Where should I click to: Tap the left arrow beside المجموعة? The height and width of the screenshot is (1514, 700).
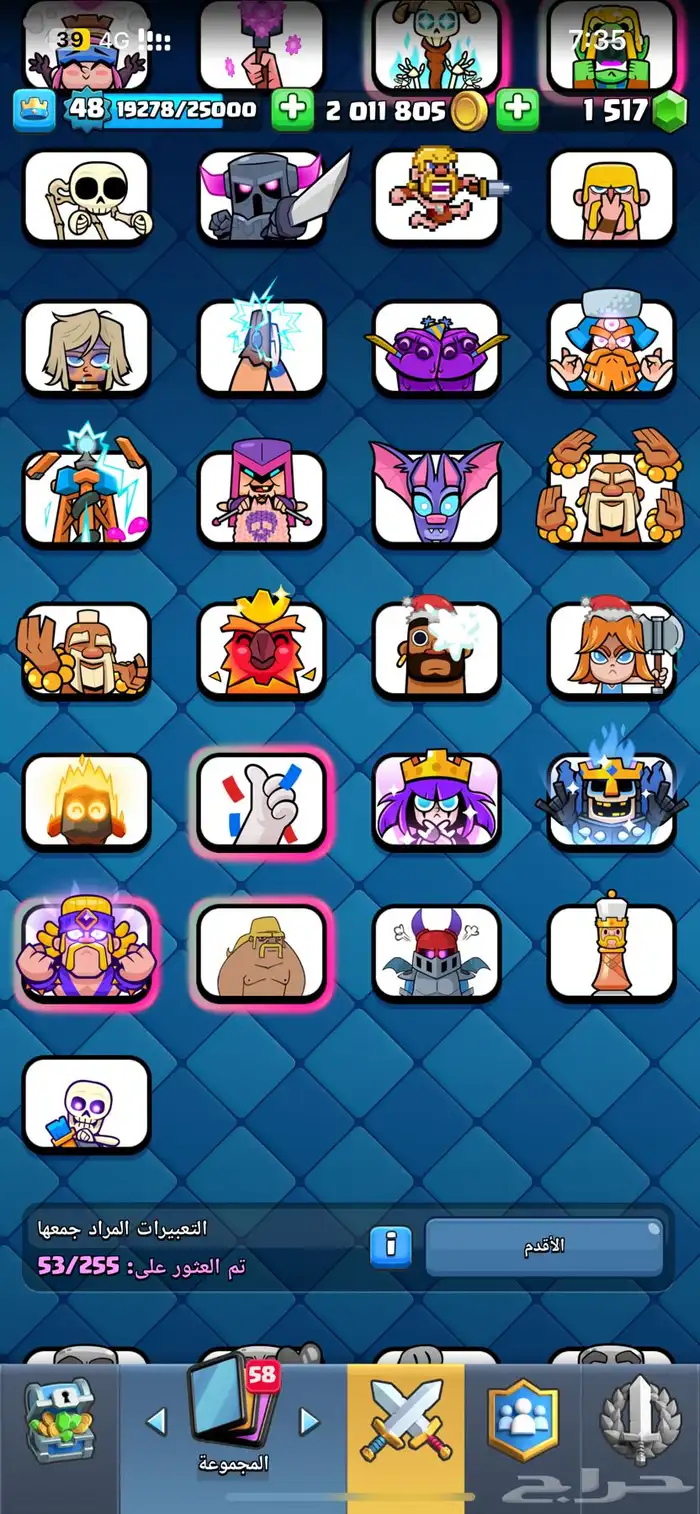(x=156, y=1421)
